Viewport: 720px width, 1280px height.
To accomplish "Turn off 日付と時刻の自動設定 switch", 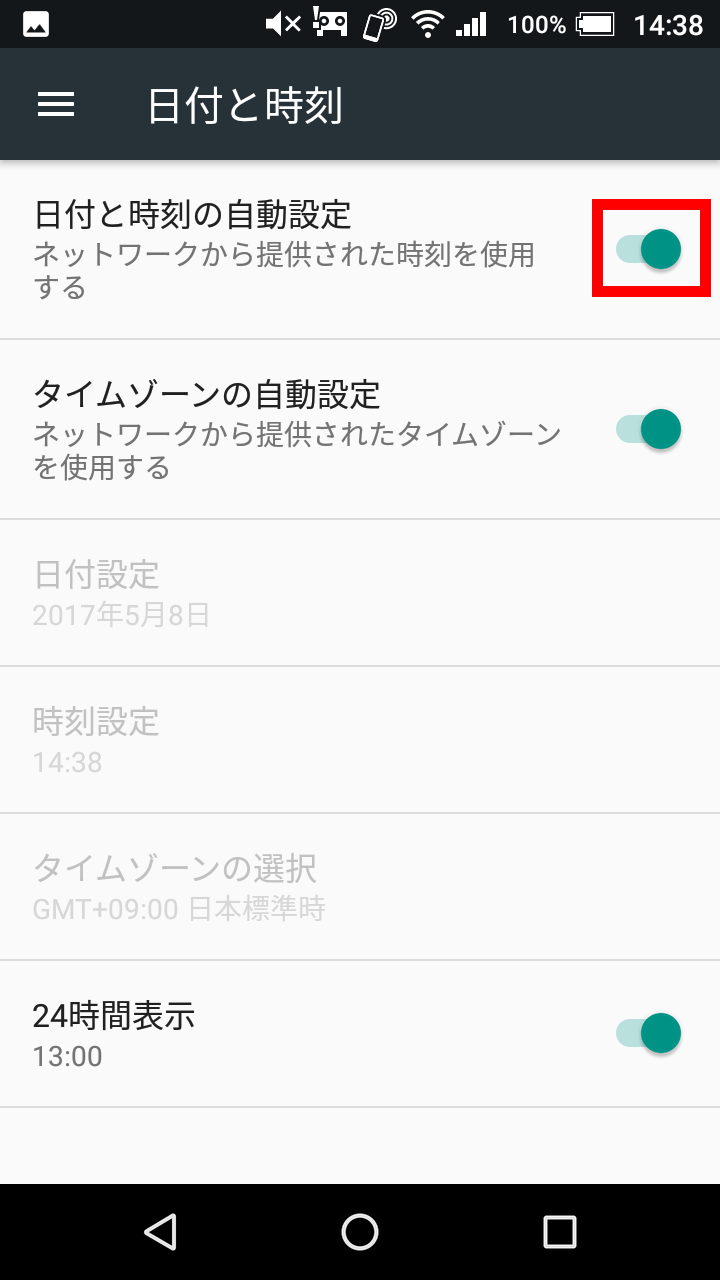I will pos(648,249).
